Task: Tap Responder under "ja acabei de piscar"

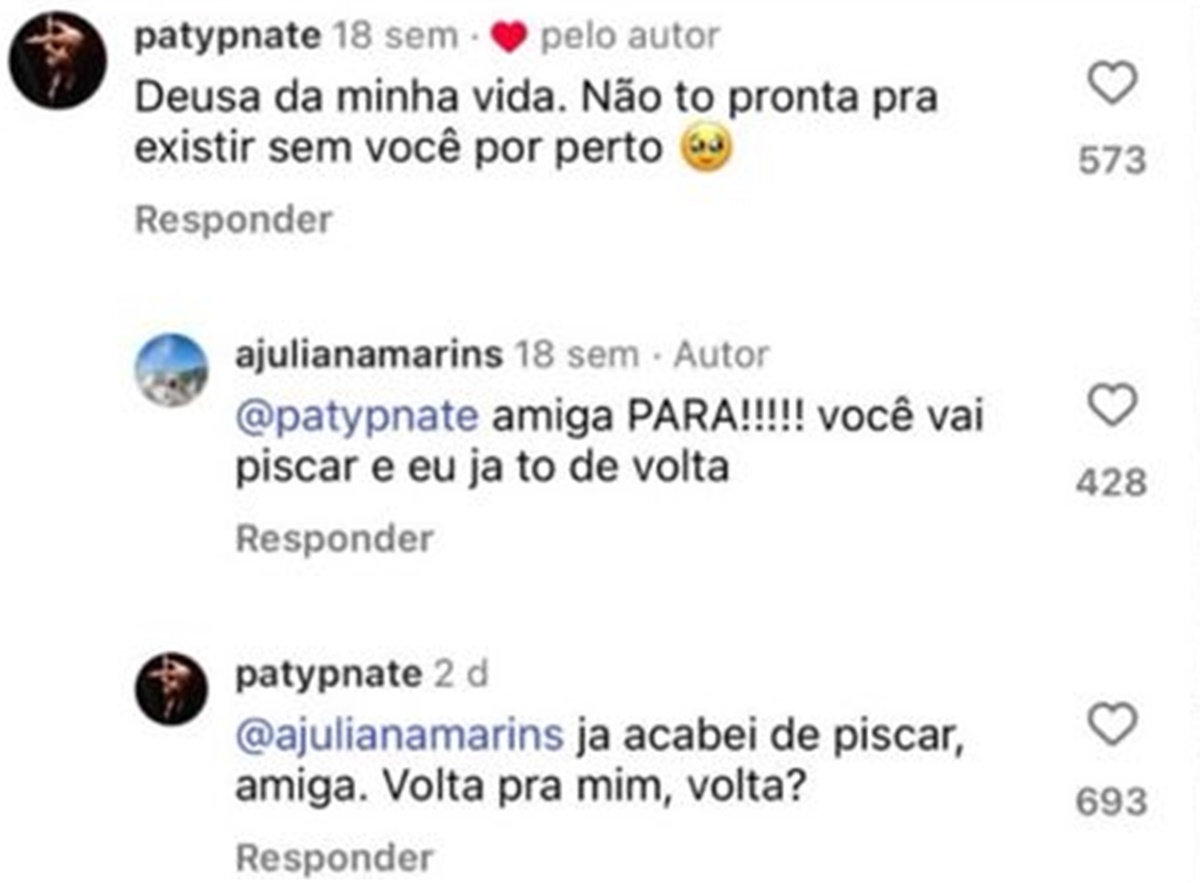Action: coord(334,857)
